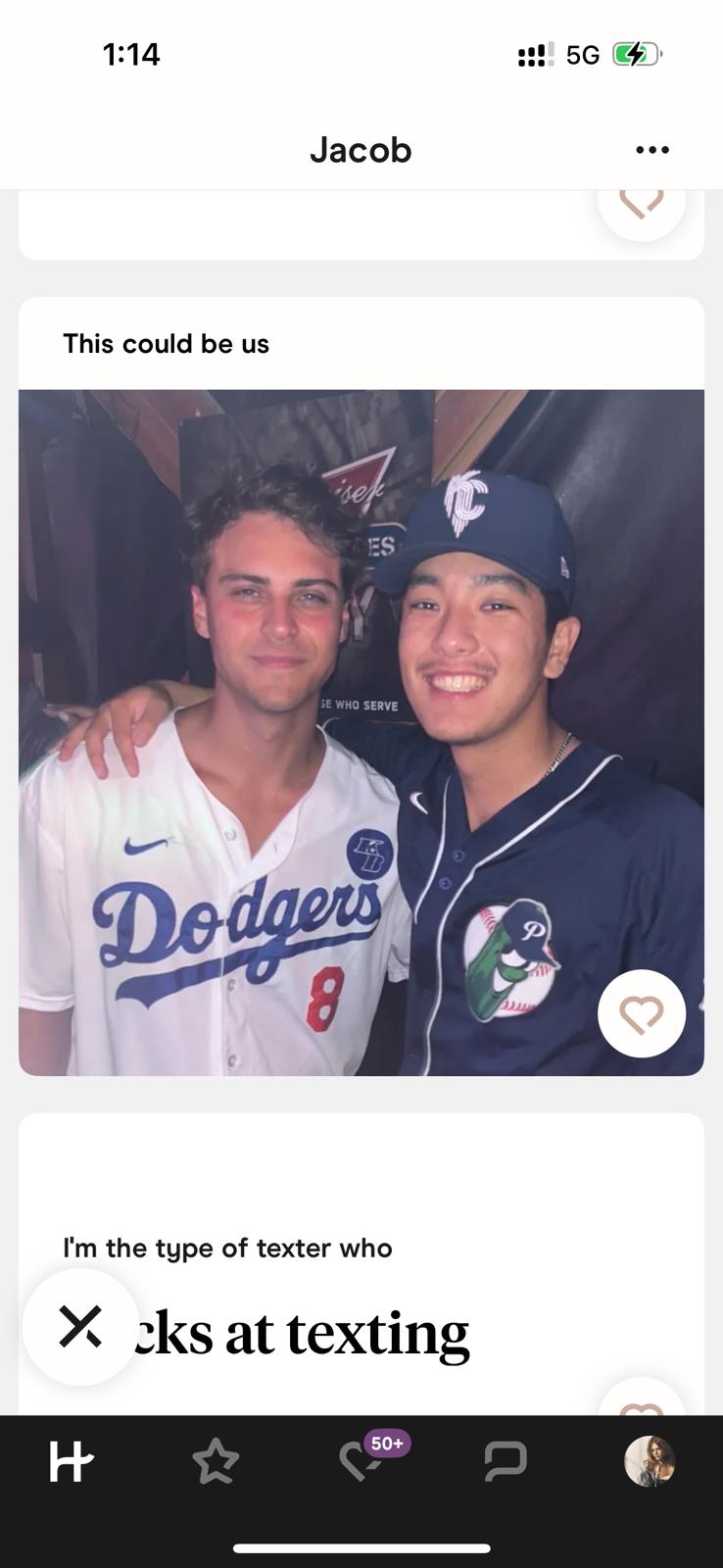
Task: Switch to the Hinge discover tab
Action: click(x=72, y=1462)
